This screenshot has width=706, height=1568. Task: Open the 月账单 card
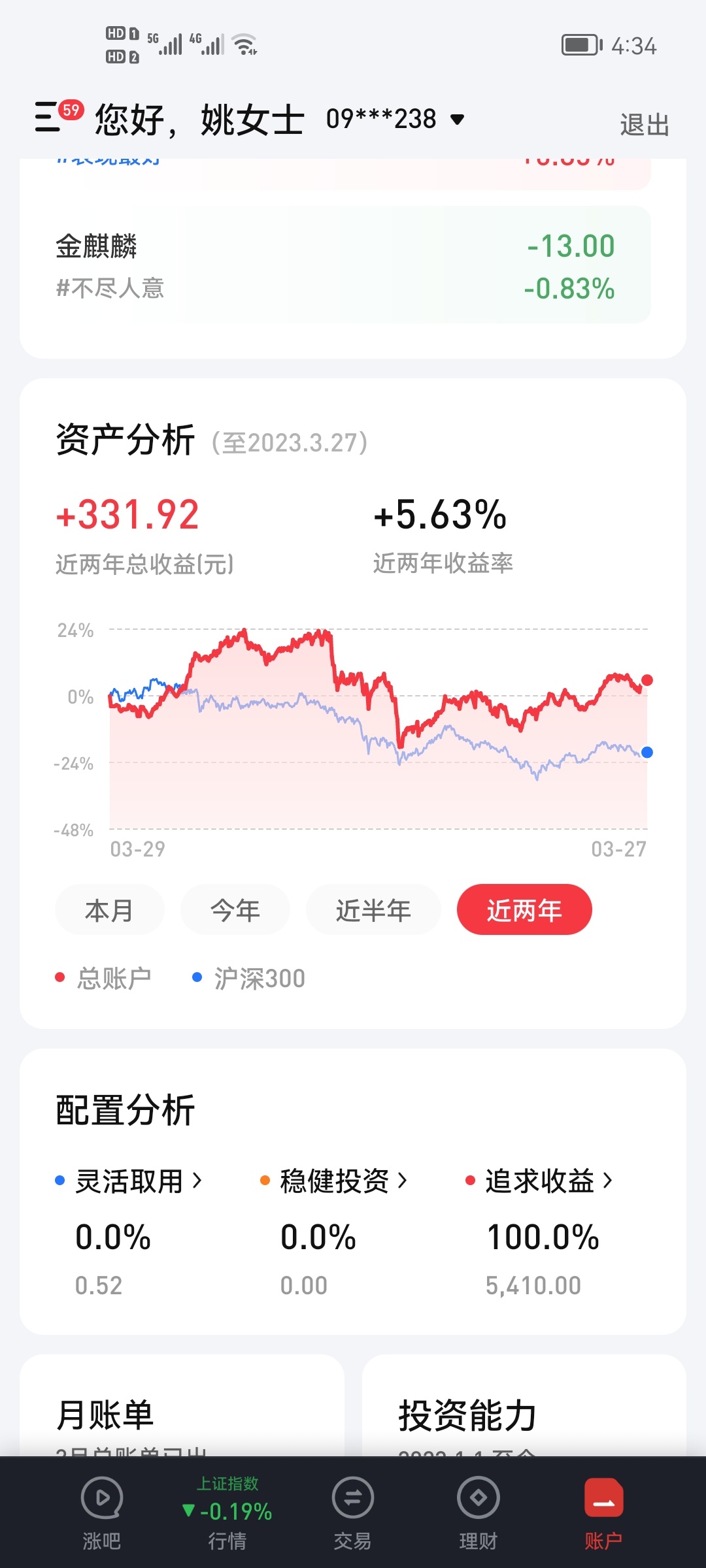pos(182,1414)
